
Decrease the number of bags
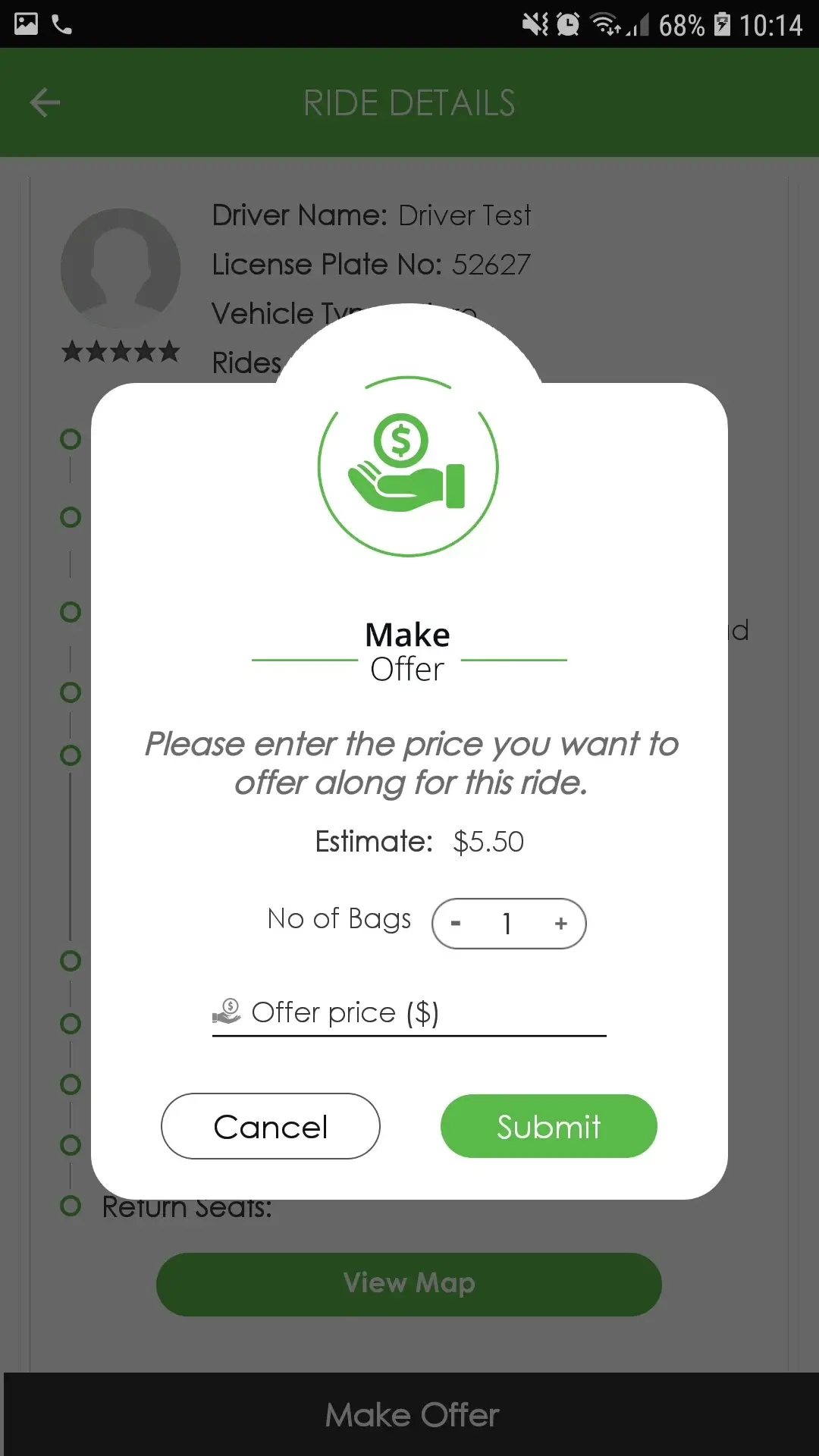(456, 923)
